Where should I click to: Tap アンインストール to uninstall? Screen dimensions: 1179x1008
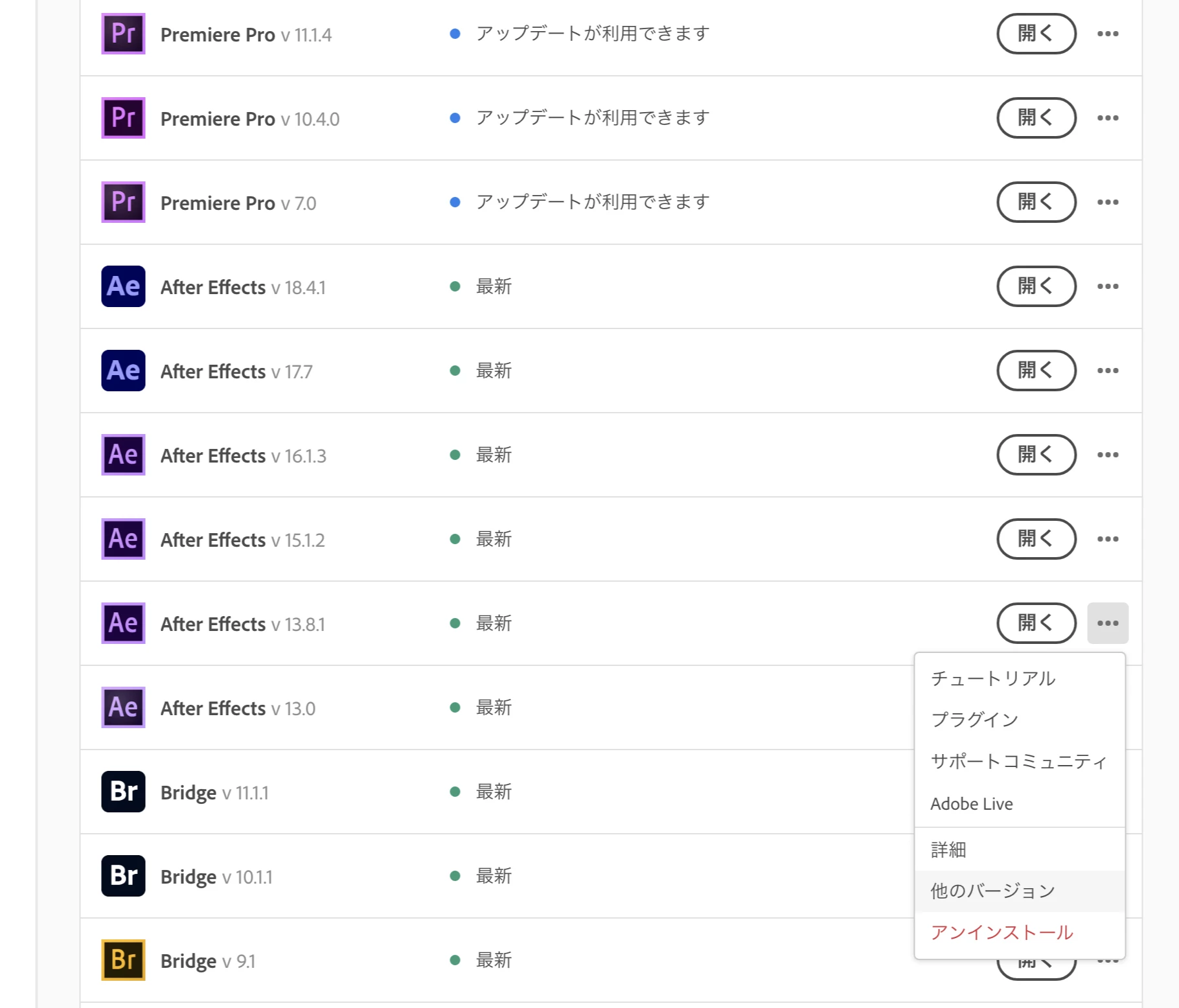[x=1002, y=932]
